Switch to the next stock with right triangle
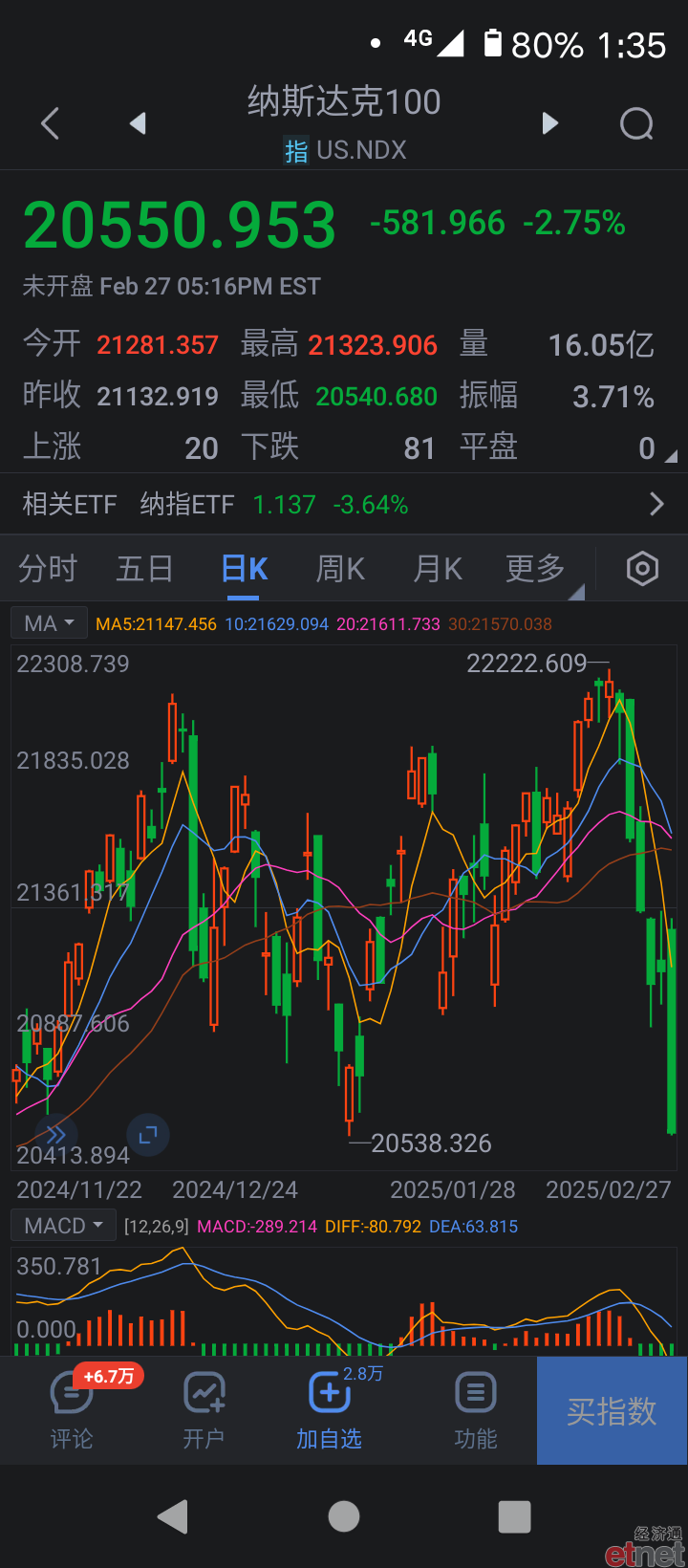 (x=549, y=123)
